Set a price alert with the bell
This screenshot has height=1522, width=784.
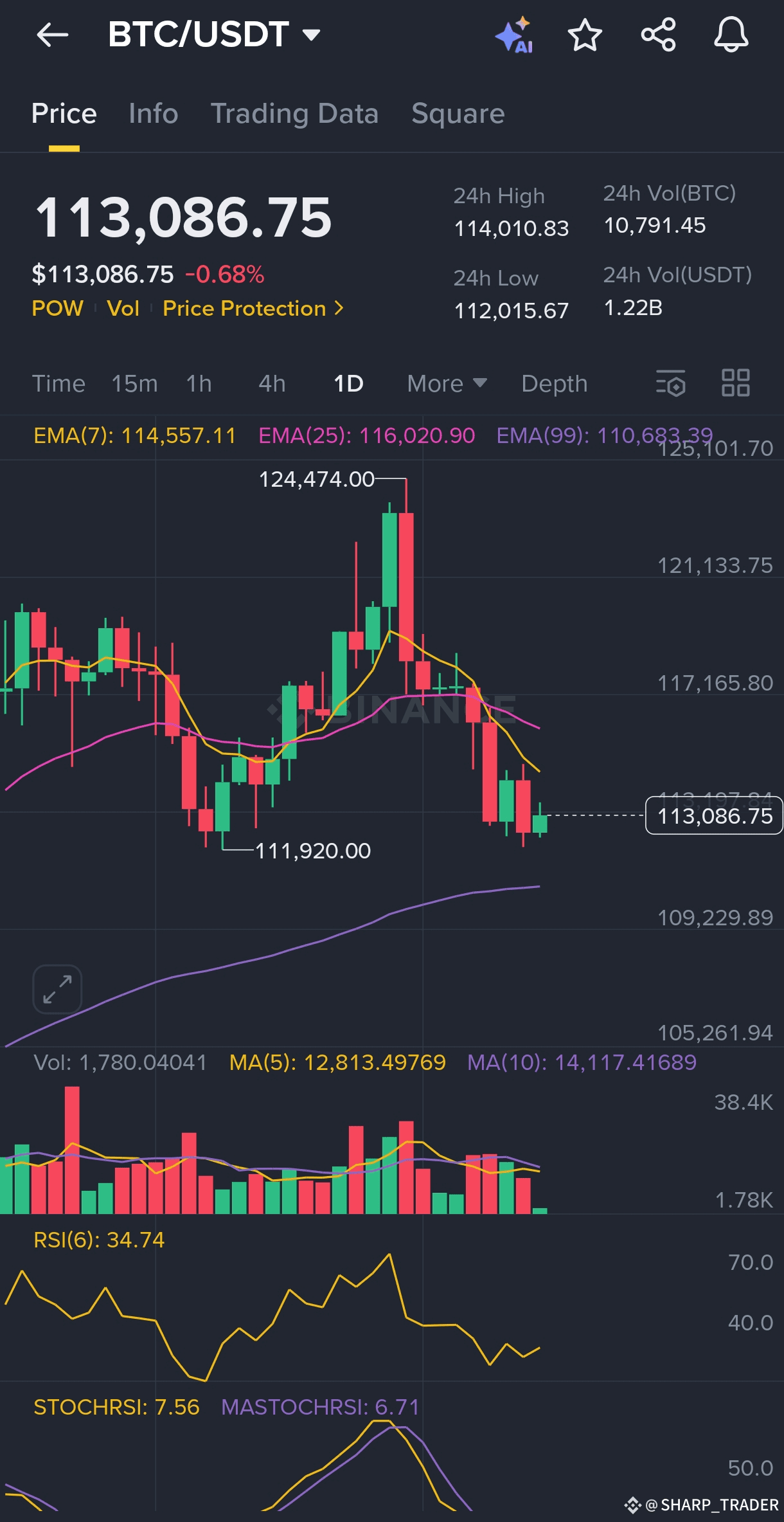pos(731,35)
